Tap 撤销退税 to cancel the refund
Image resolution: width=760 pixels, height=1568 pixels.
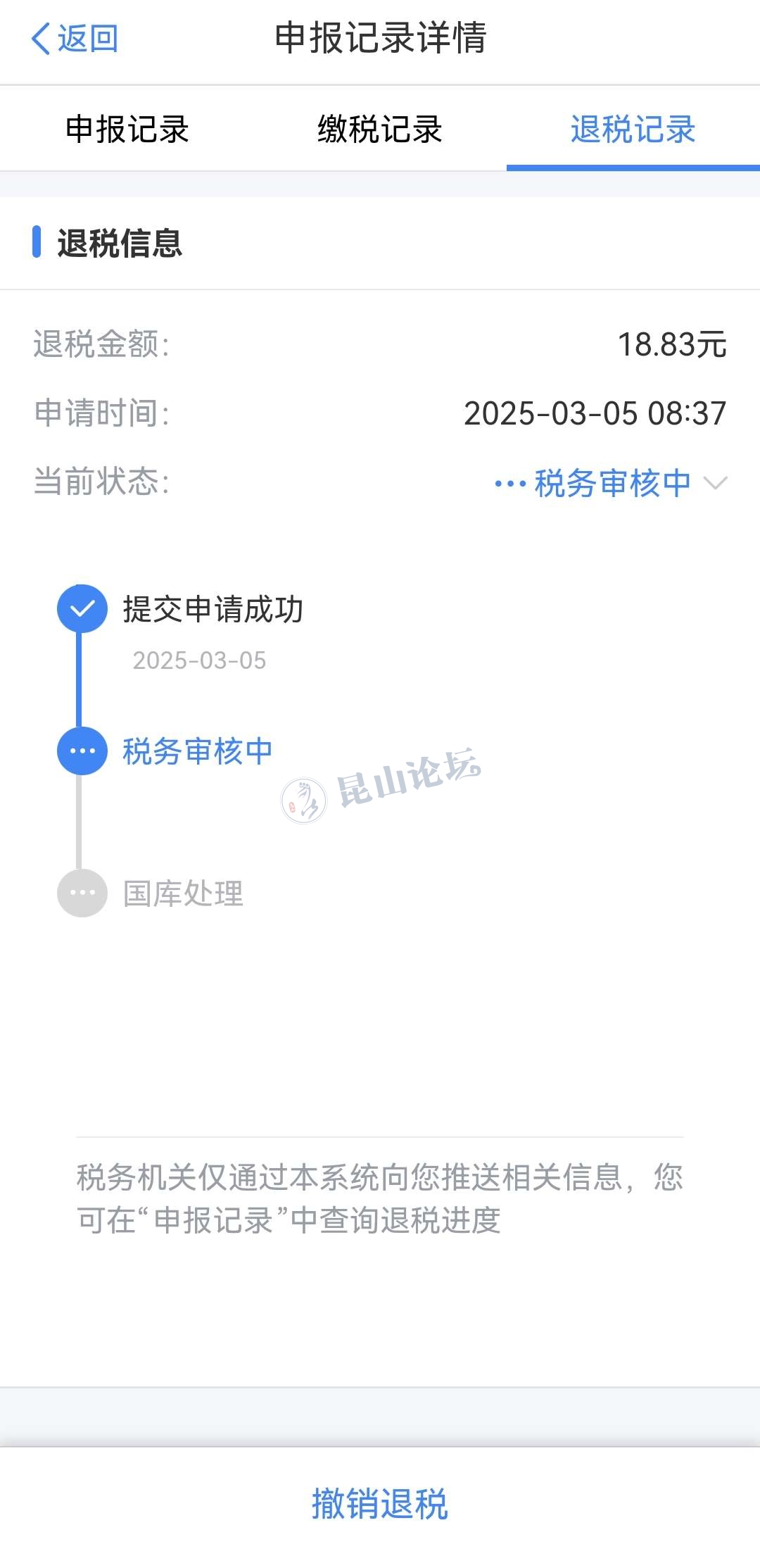pos(379,1504)
